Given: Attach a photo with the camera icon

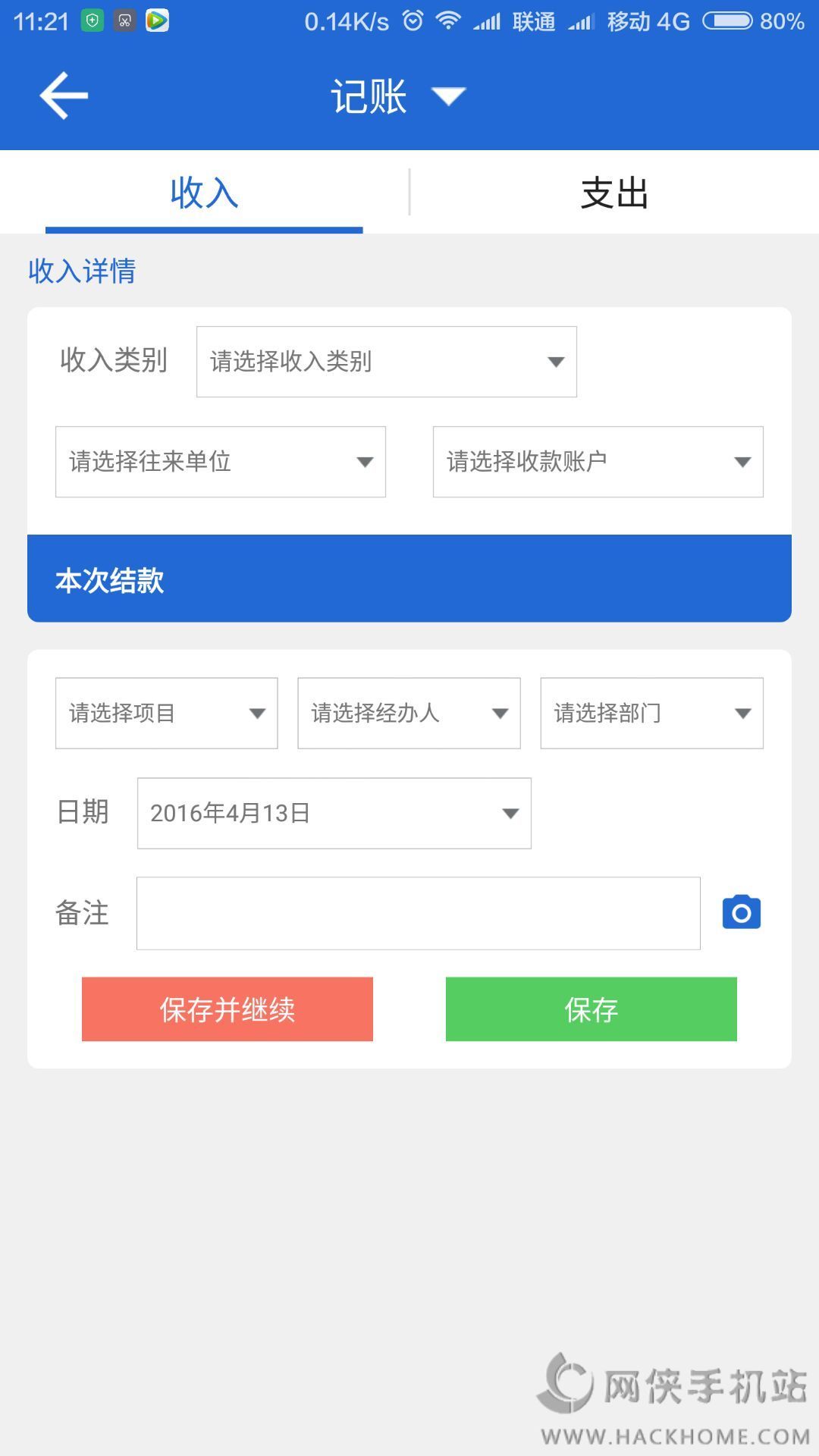Looking at the screenshot, I should [741, 912].
